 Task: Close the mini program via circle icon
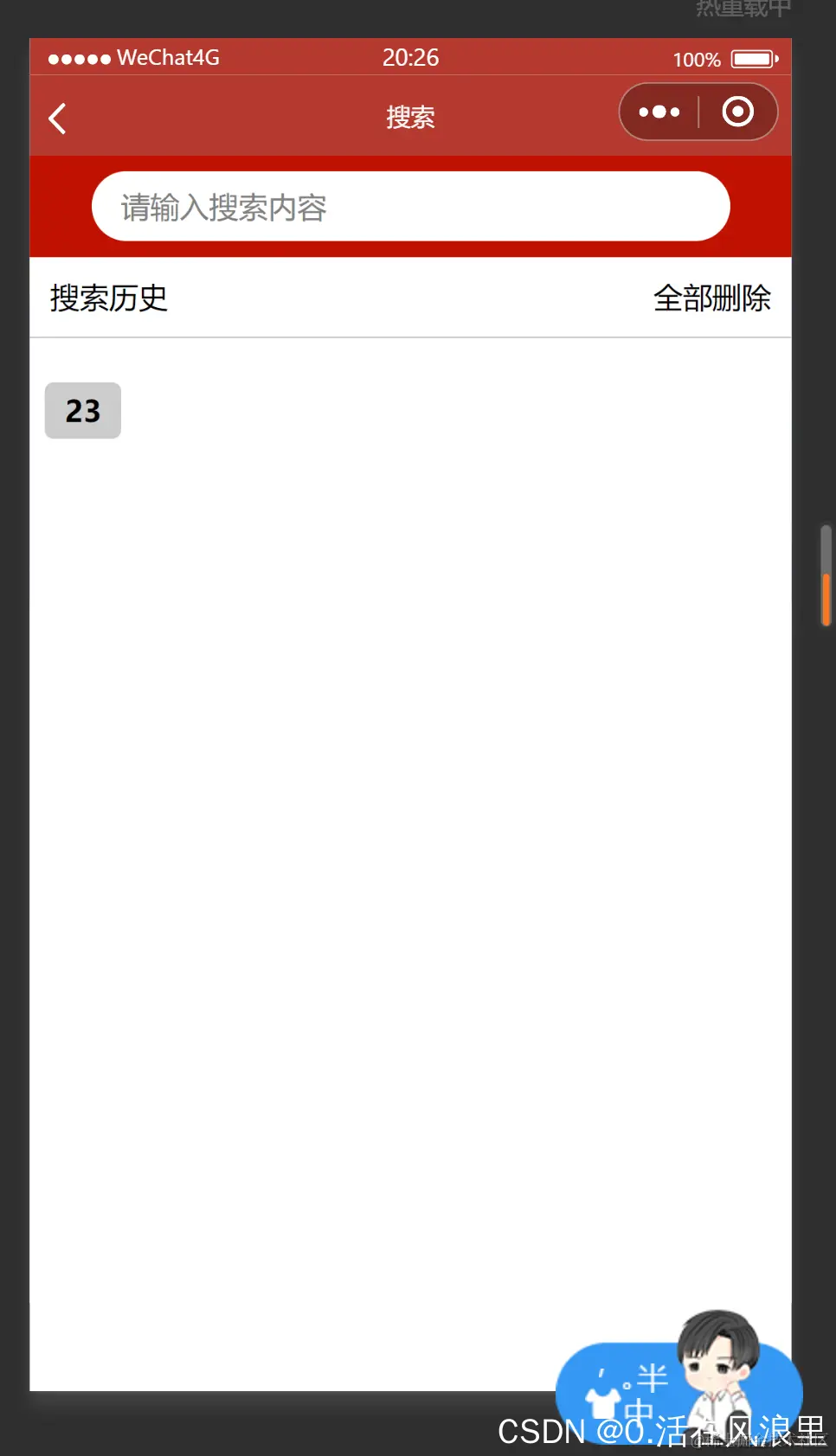pyautogui.click(x=737, y=112)
